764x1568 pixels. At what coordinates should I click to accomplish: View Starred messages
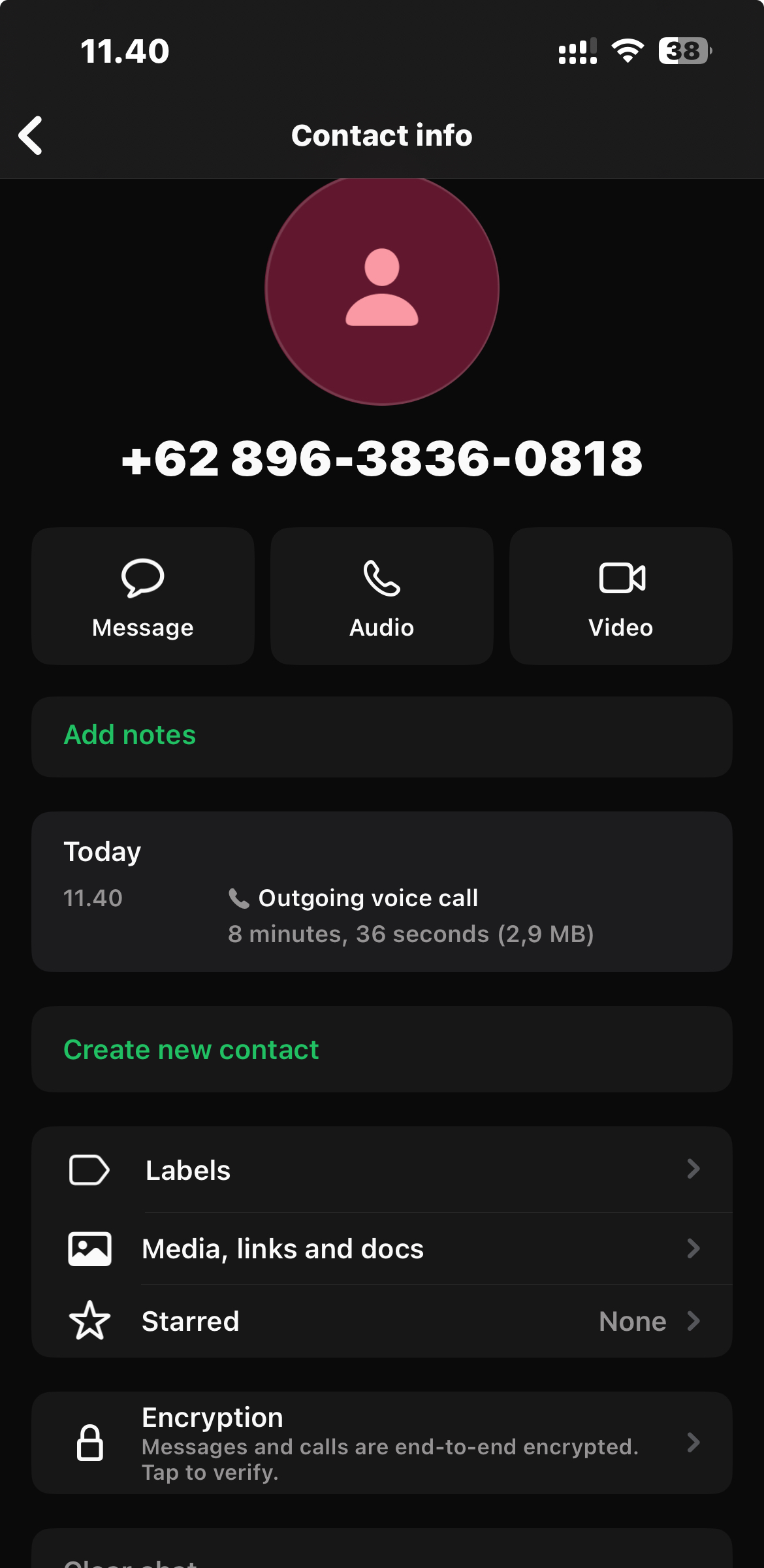point(382,1322)
